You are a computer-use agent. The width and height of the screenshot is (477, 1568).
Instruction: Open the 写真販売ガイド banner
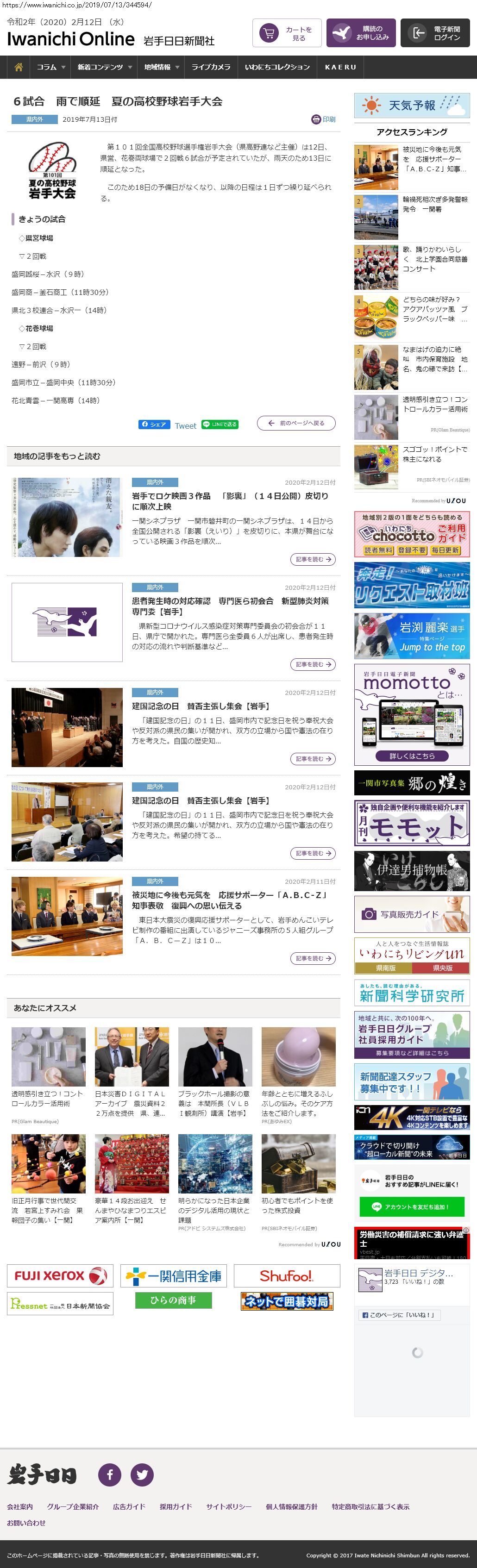pos(412,914)
